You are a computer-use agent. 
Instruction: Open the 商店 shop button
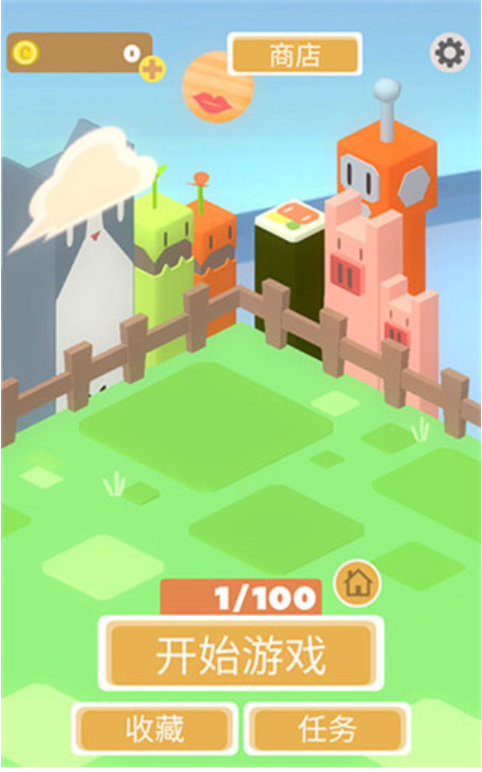295,54
